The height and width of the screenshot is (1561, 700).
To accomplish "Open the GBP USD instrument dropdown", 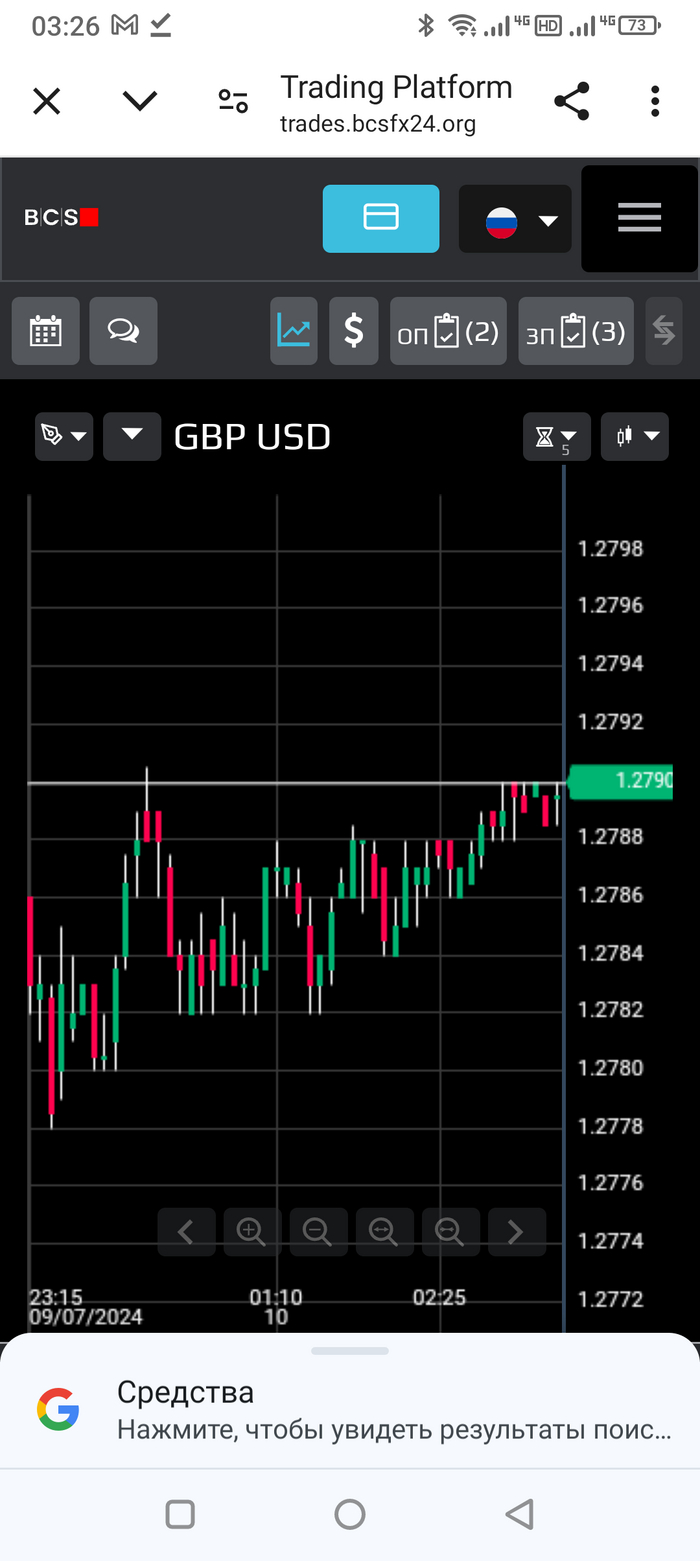I will click(132, 436).
